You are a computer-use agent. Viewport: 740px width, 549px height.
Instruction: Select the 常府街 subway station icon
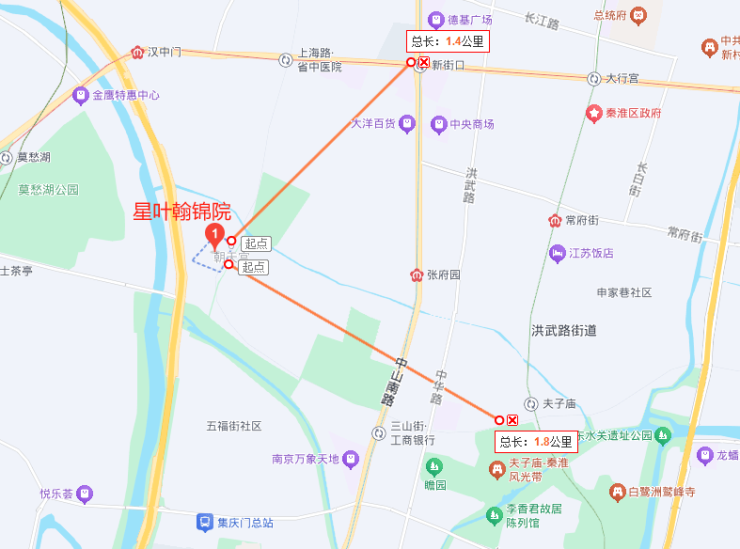(555, 220)
